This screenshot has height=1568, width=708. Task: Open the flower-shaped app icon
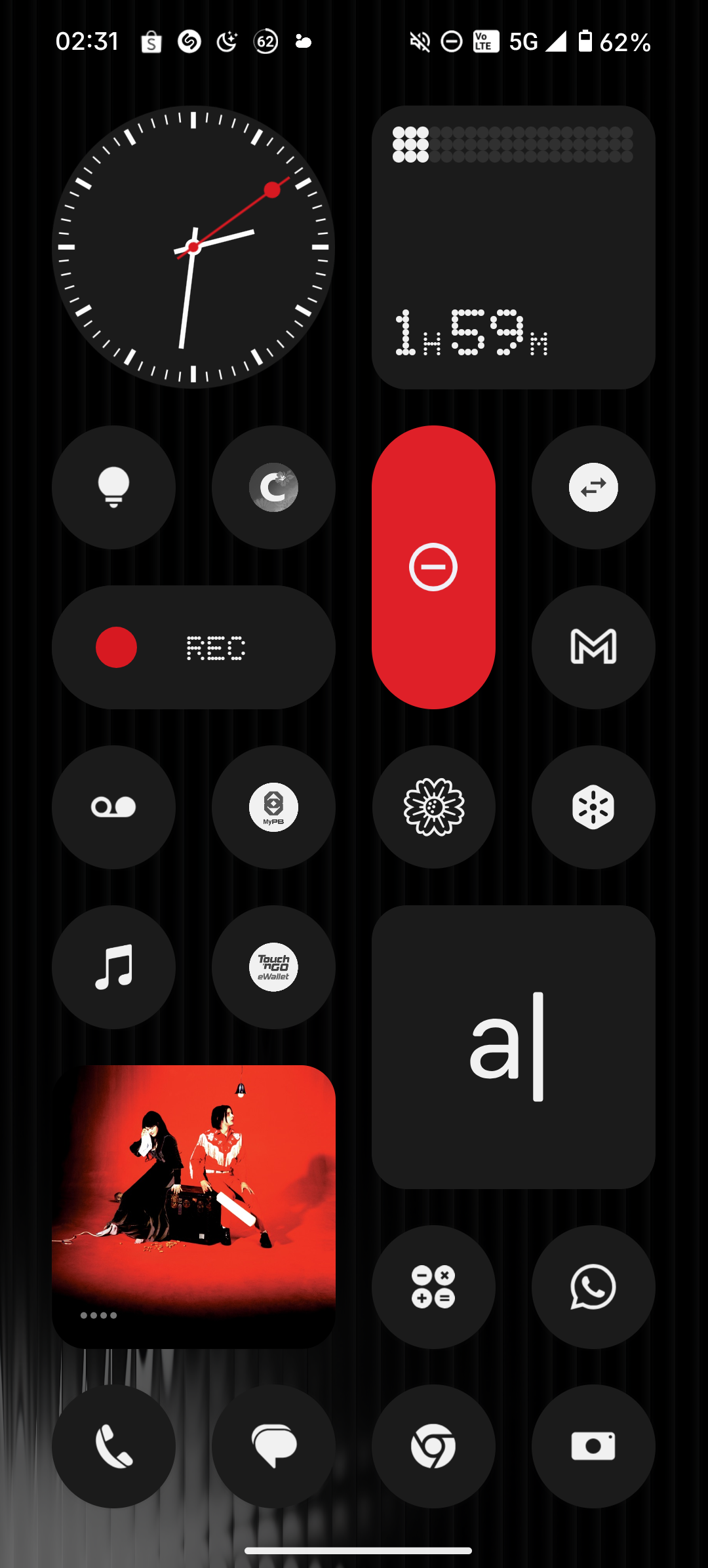point(433,807)
